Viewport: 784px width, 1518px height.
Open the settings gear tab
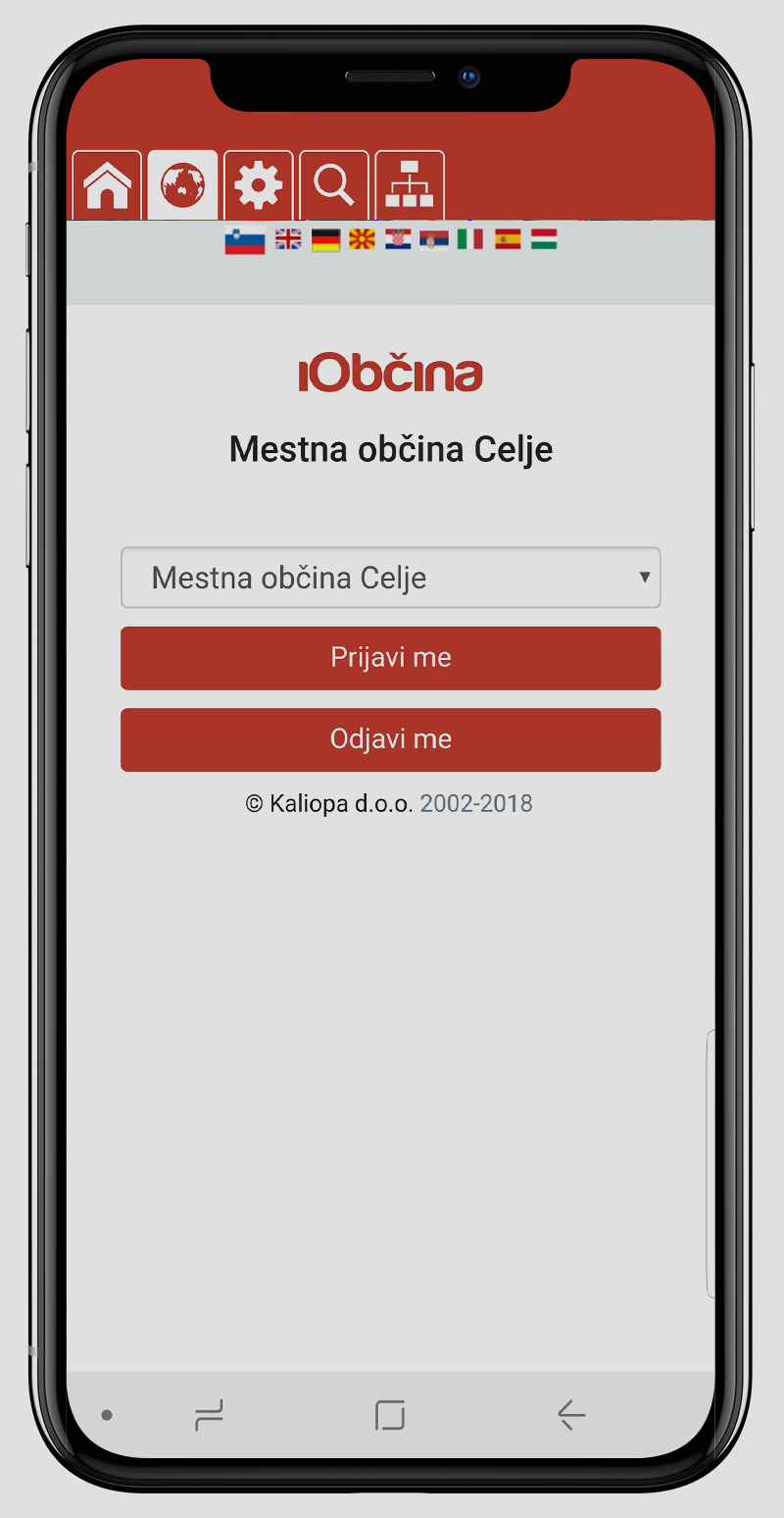(x=258, y=185)
